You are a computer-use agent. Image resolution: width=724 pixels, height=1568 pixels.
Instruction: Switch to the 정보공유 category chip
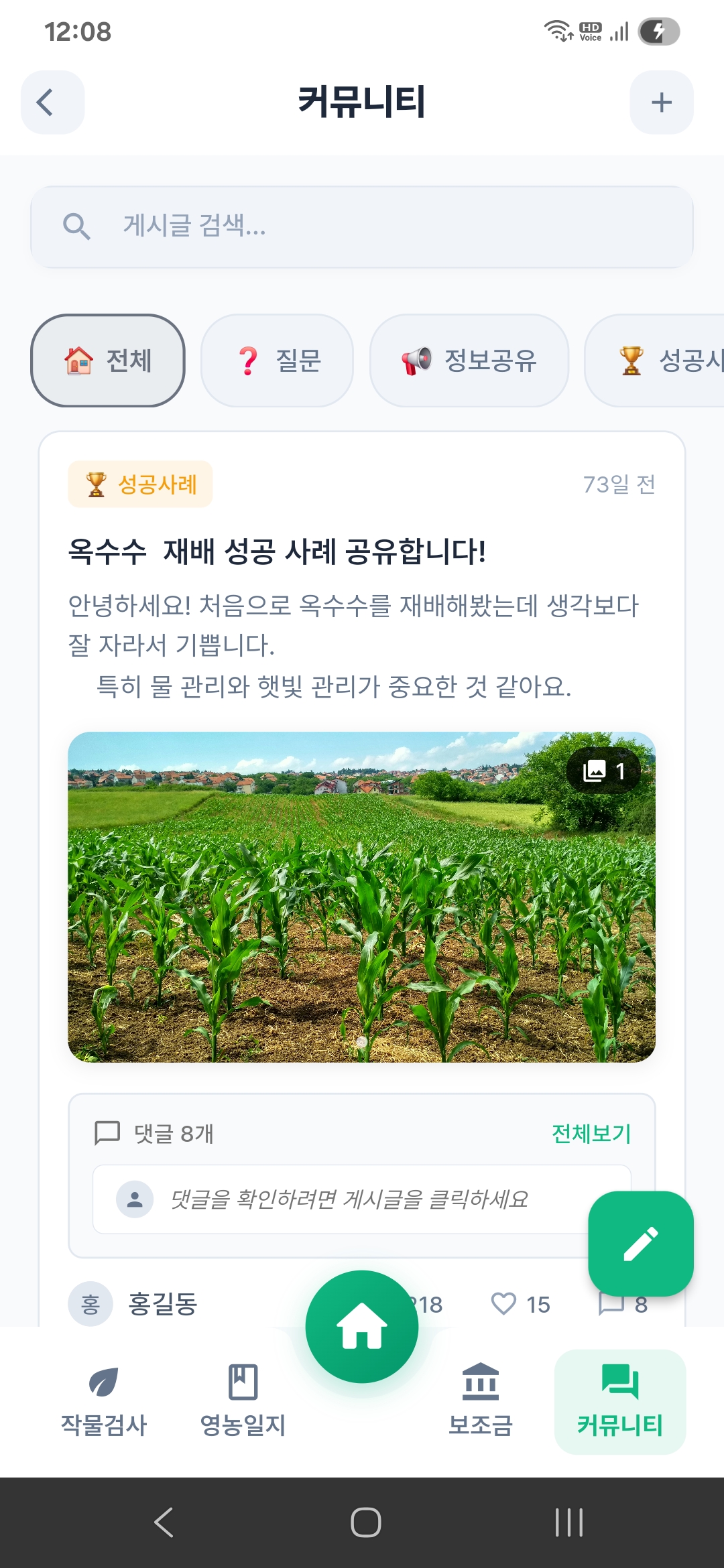point(469,361)
